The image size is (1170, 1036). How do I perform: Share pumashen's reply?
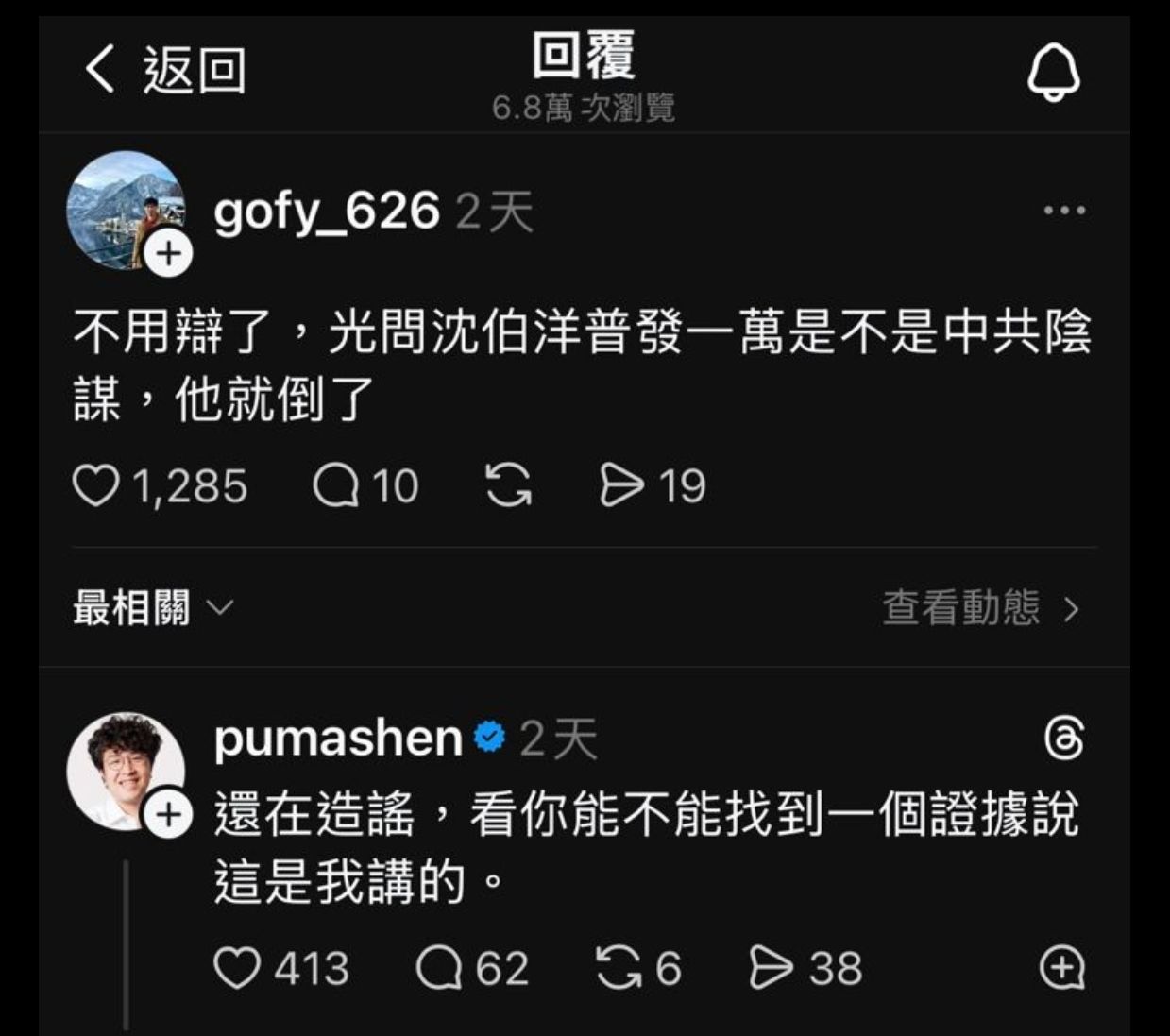point(772,968)
